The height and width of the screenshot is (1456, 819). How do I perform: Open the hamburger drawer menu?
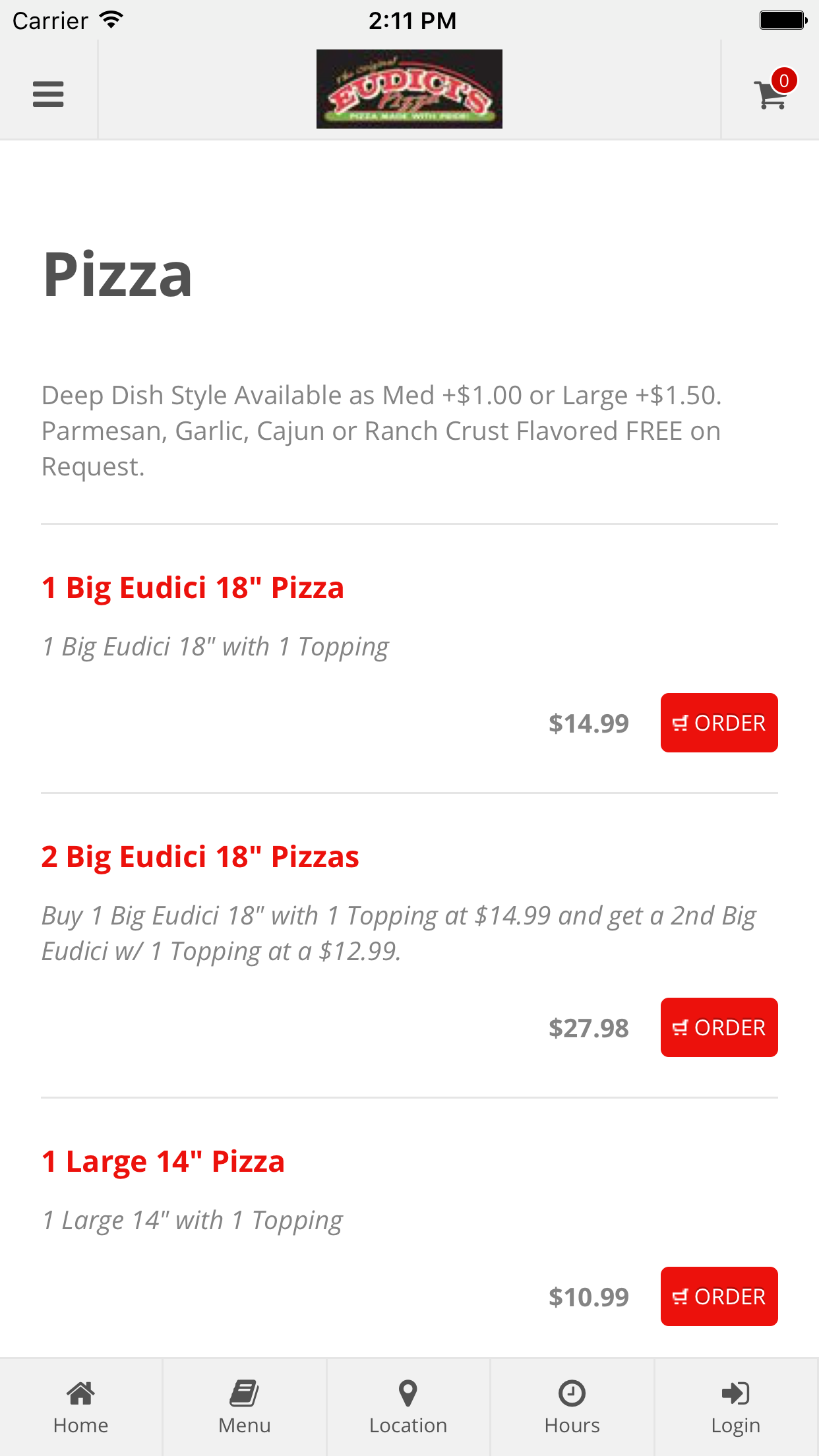tap(48, 94)
